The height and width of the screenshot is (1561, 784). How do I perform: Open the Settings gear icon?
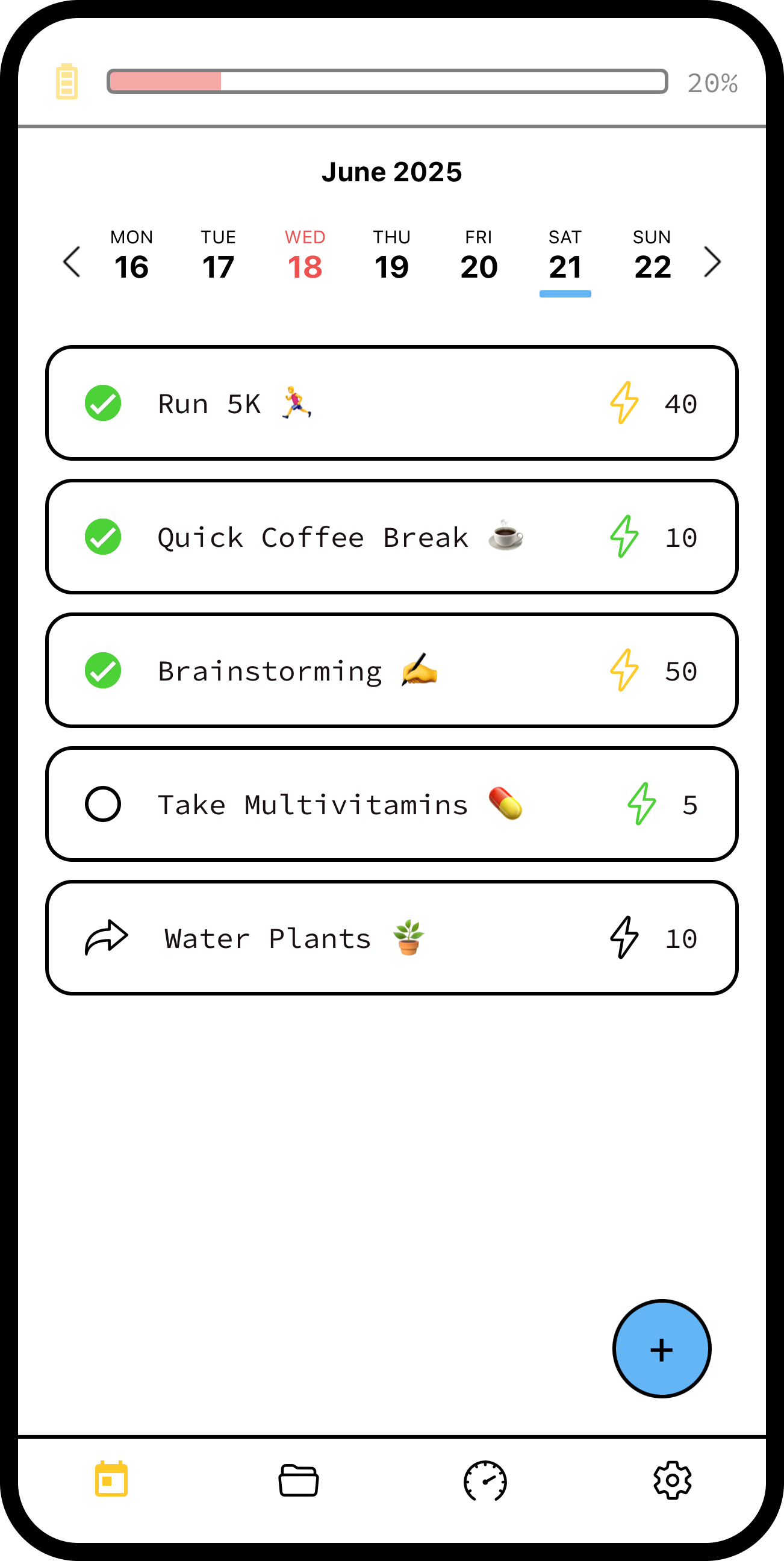673,1482
